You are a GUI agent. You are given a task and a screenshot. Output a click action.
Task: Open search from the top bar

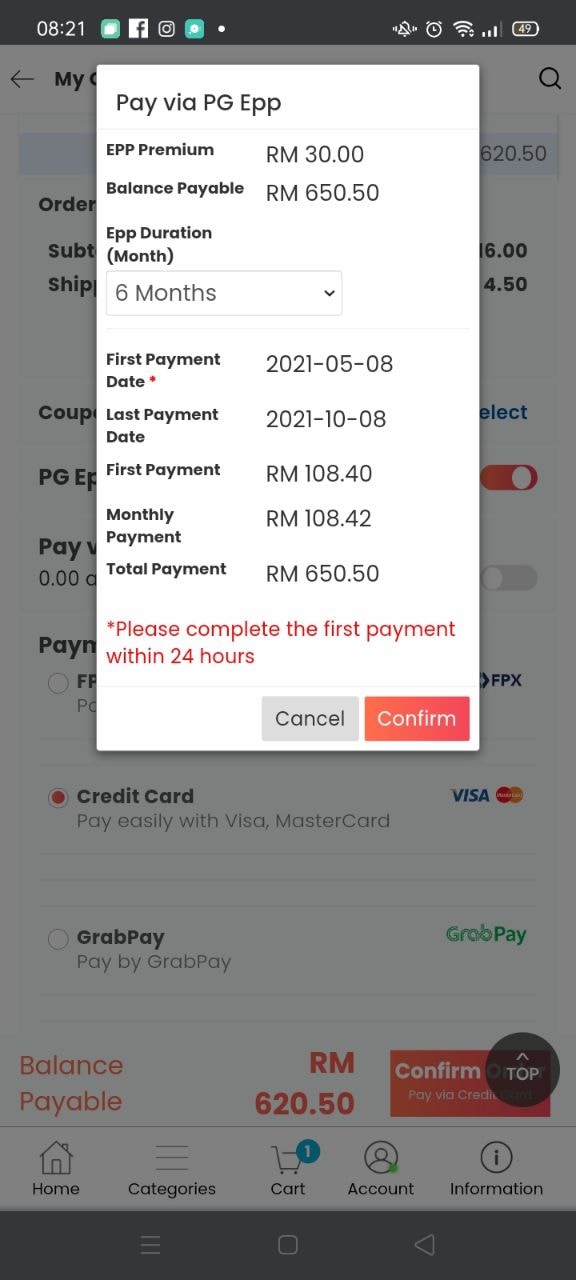(550, 78)
